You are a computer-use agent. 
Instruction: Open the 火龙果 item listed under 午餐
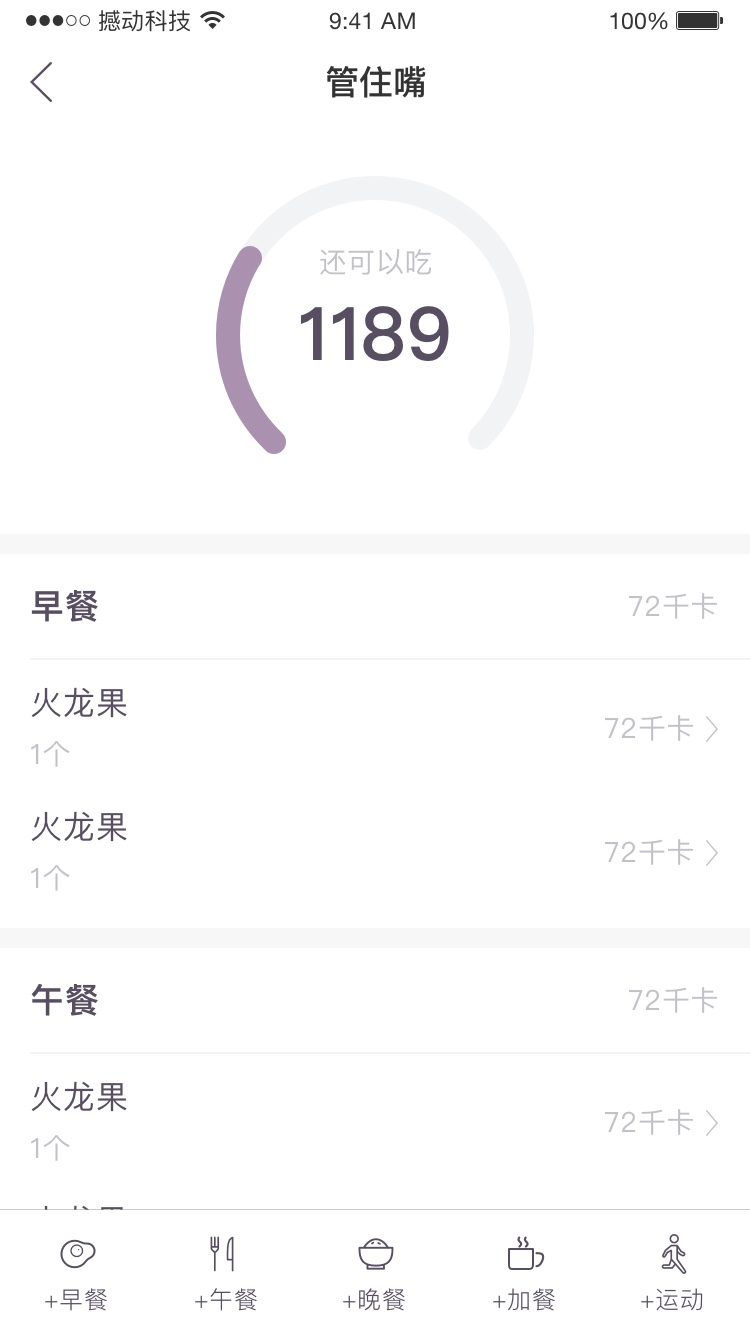coord(375,1122)
